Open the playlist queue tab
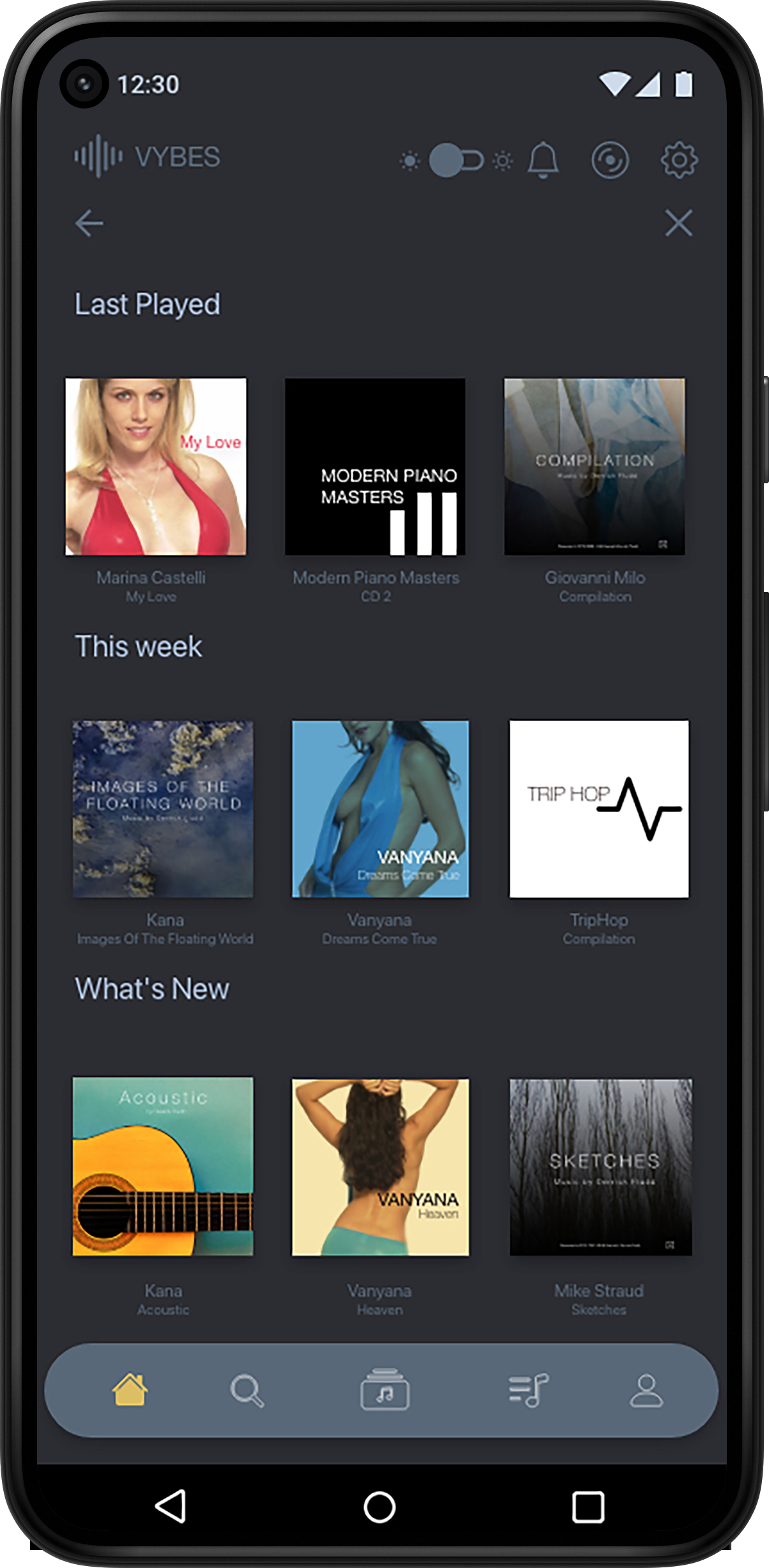The width and height of the screenshot is (769, 1568). pos(529,1390)
